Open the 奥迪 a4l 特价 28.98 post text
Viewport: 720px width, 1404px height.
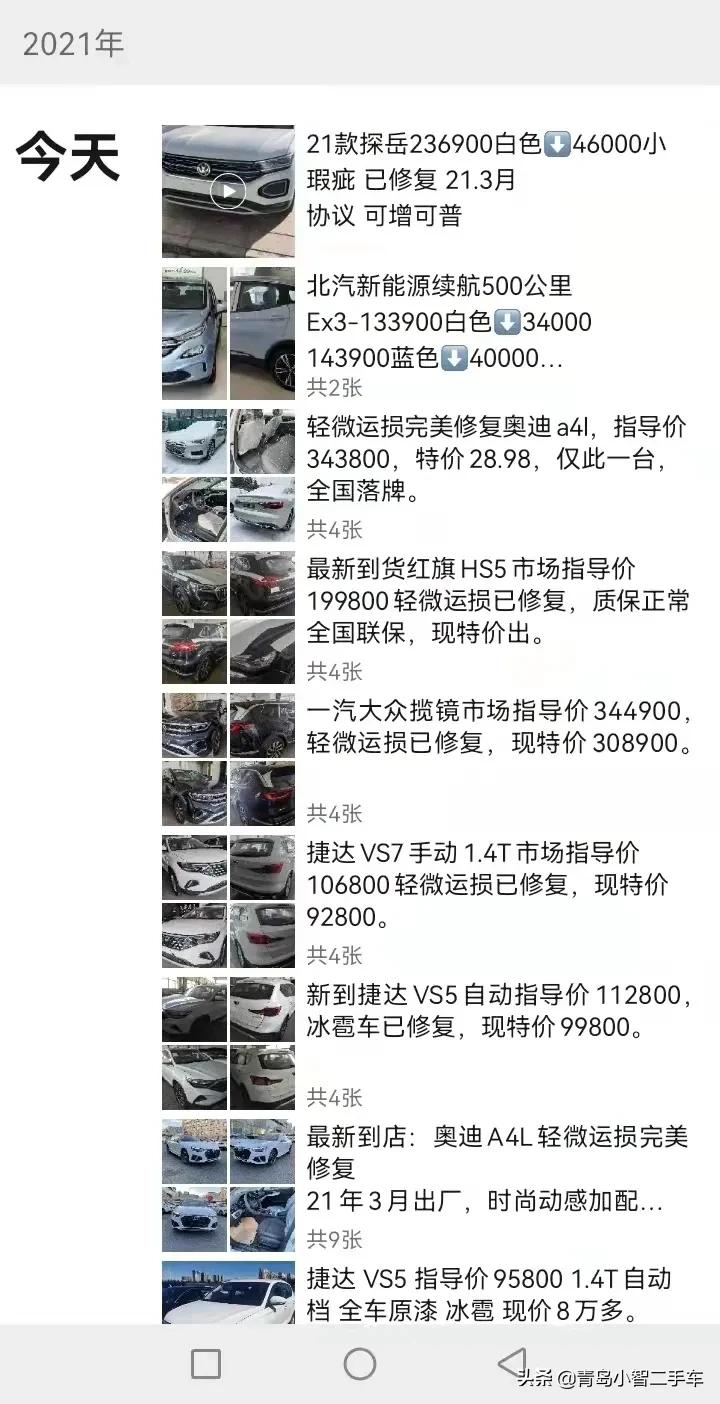point(470,455)
